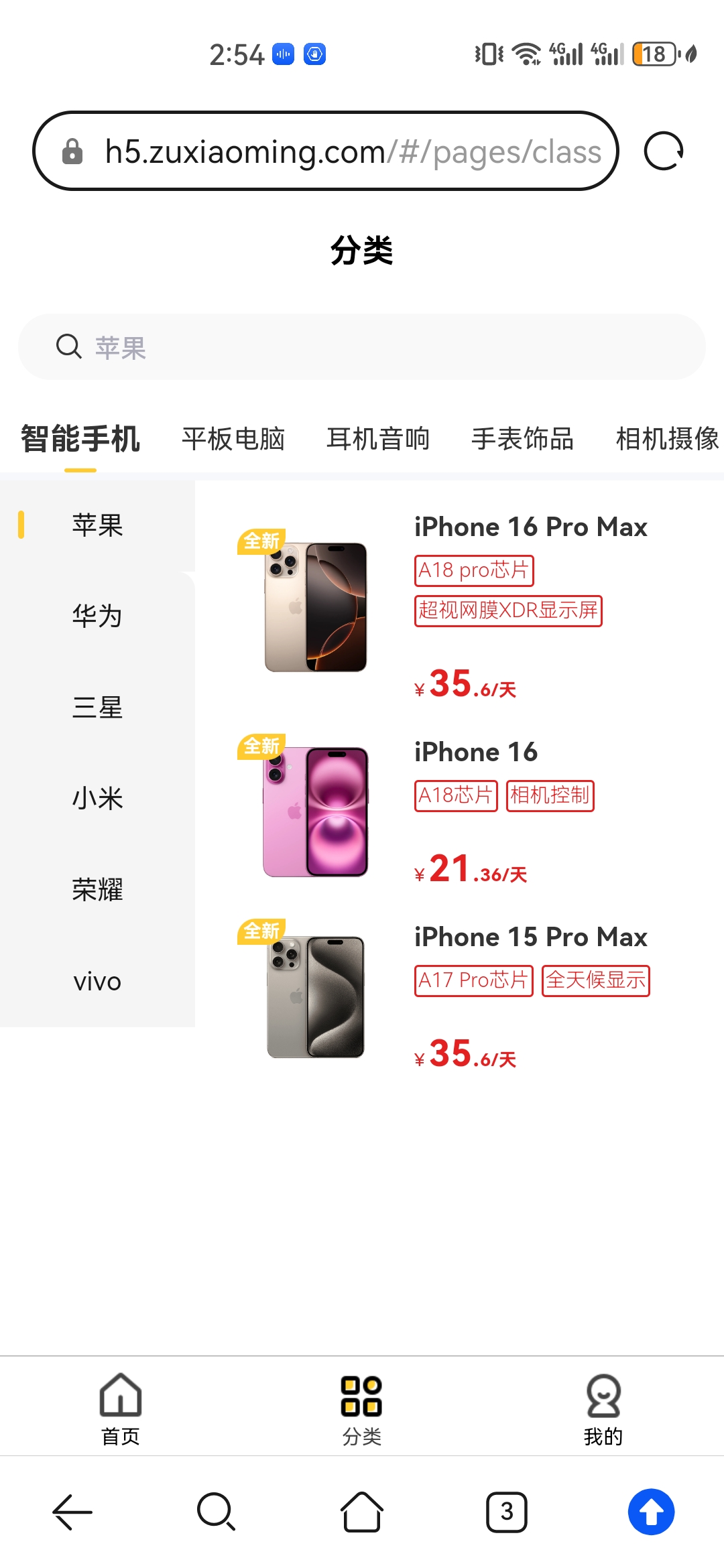Go back using the browser back arrow
This screenshot has height=1568, width=724.
(x=72, y=1512)
